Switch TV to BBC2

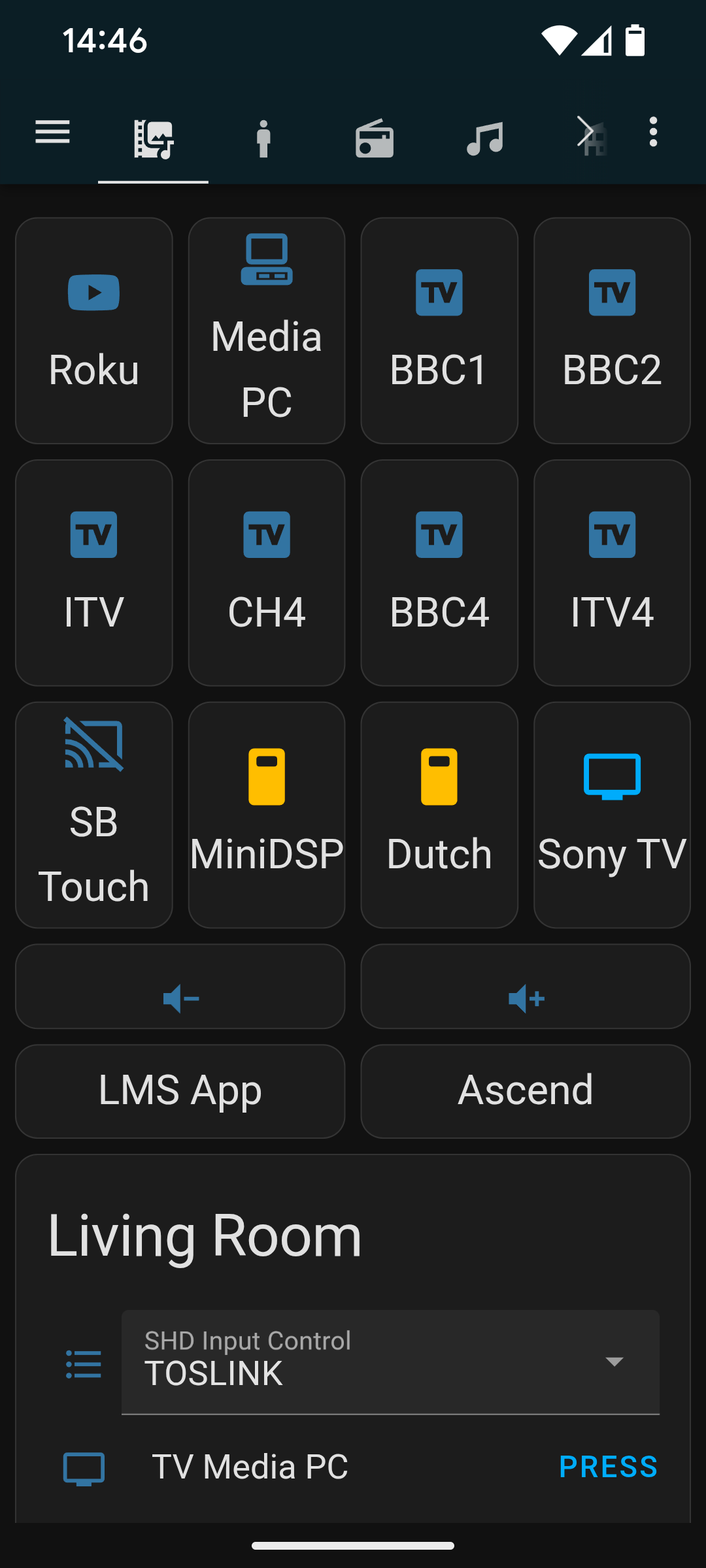point(612,331)
